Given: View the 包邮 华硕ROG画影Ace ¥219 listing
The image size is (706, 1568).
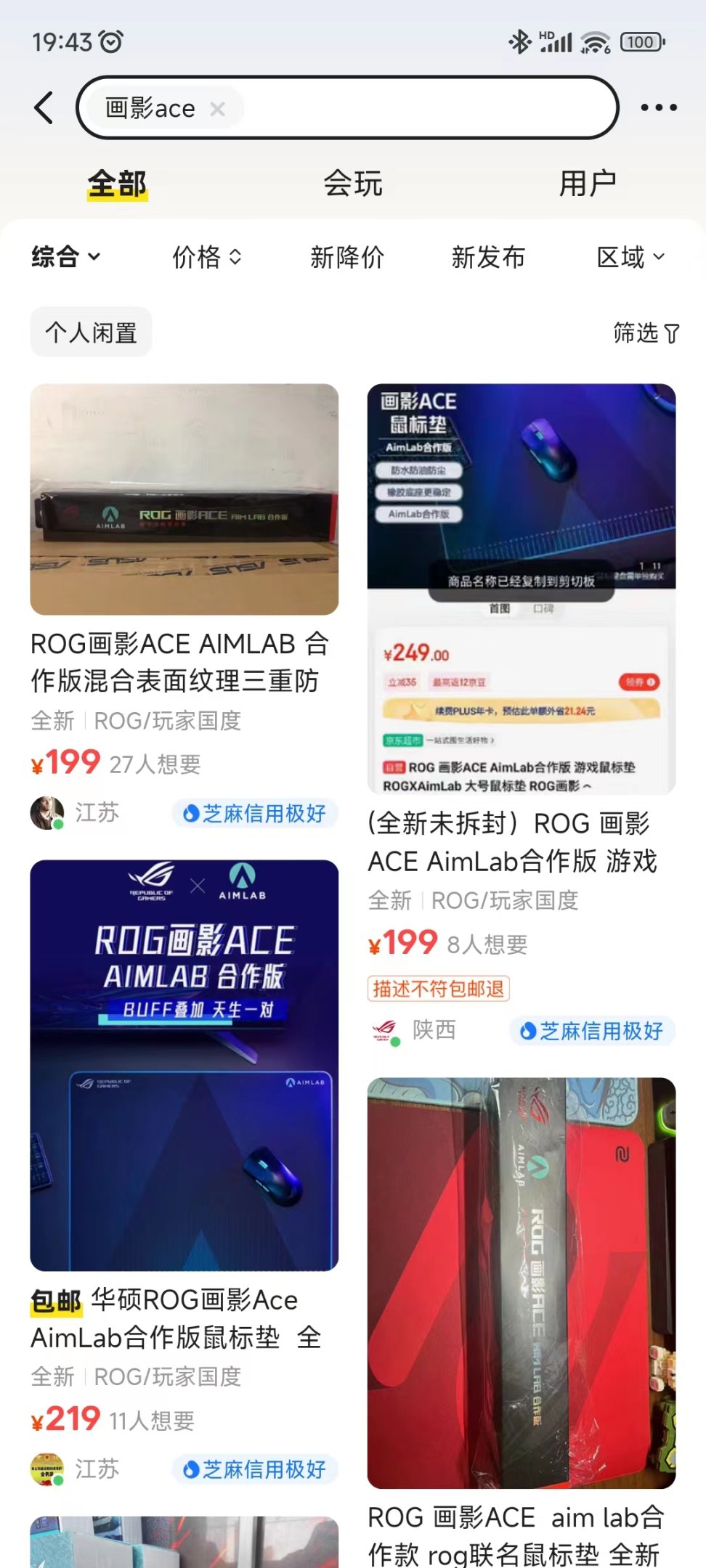Looking at the screenshot, I should 184,1065.
